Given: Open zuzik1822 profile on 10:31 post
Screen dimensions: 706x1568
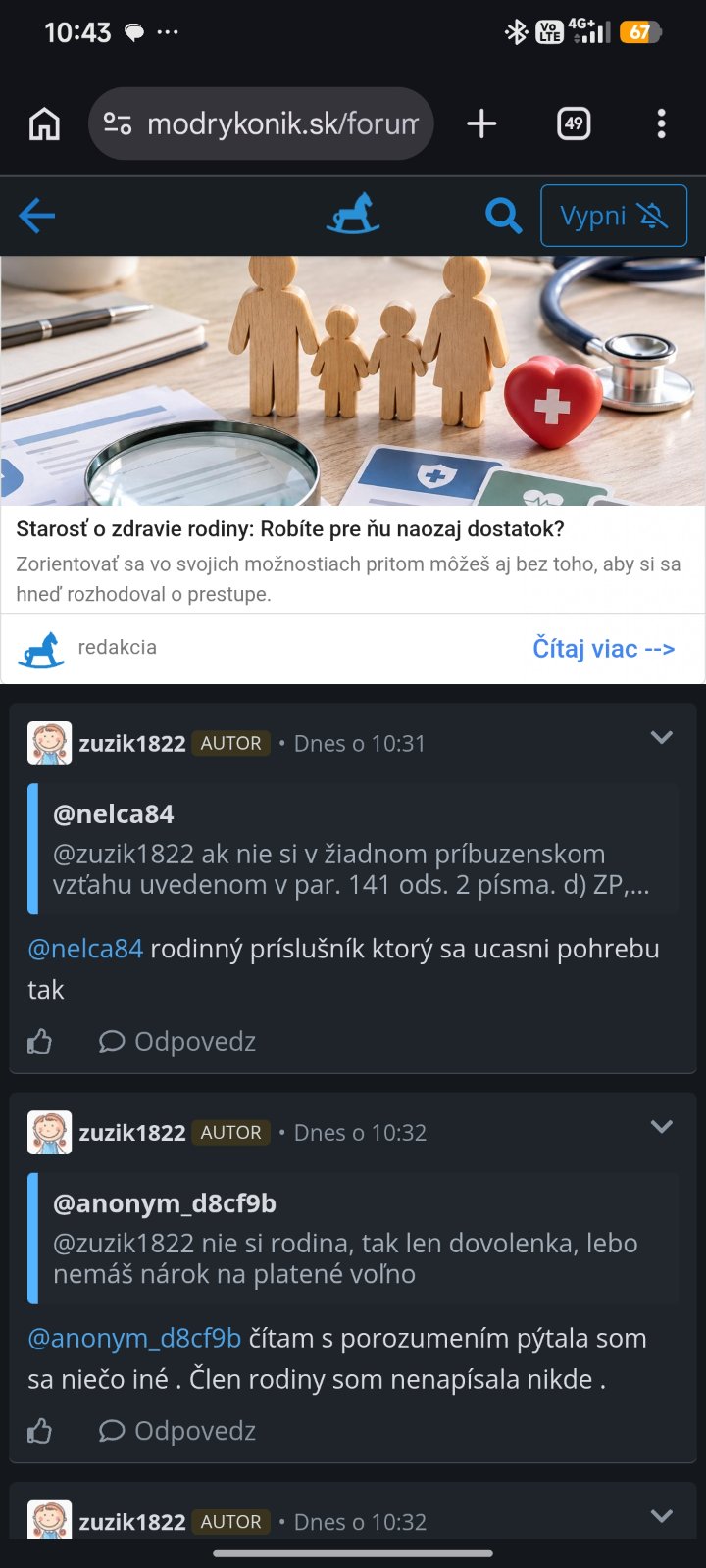Looking at the screenshot, I should [x=131, y=743].
